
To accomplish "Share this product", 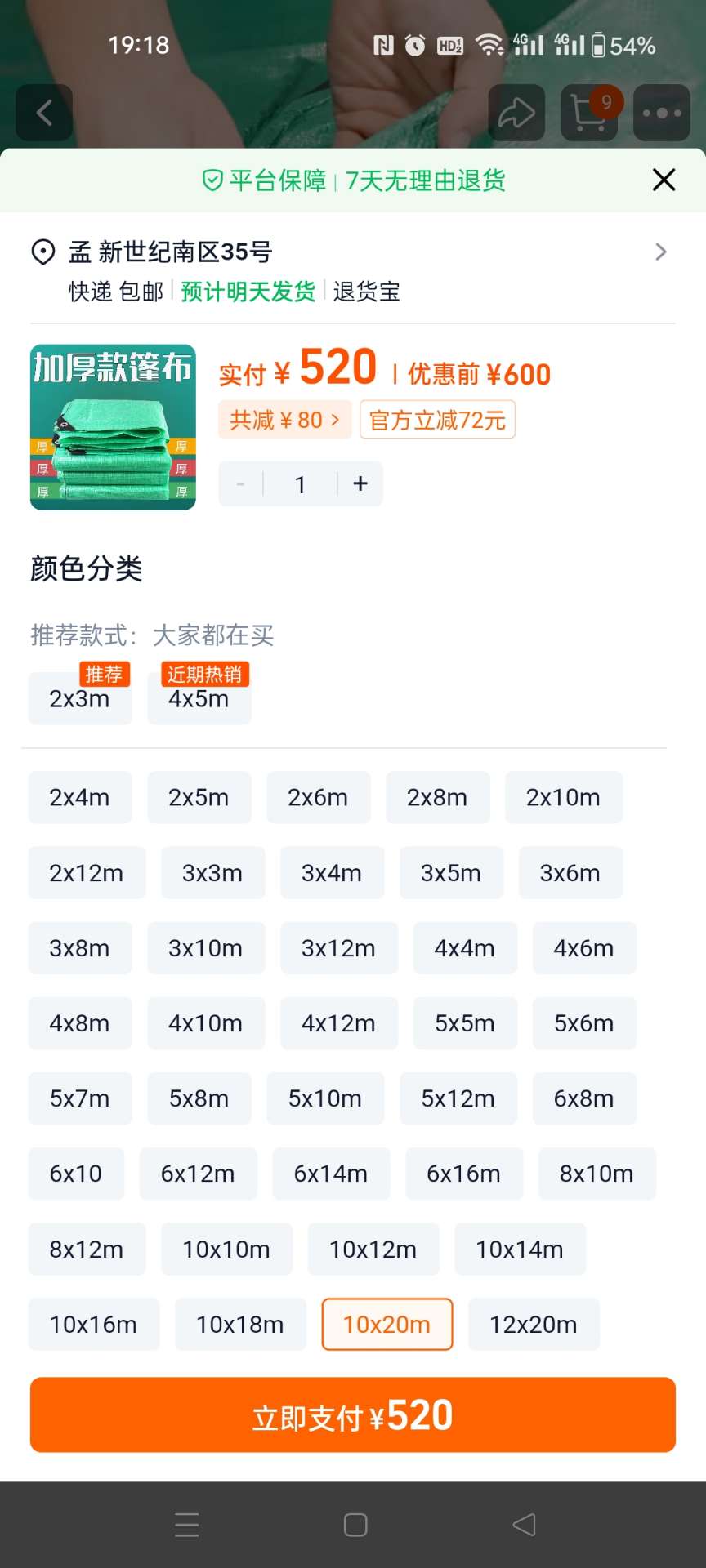I will [x=516, y=113].
